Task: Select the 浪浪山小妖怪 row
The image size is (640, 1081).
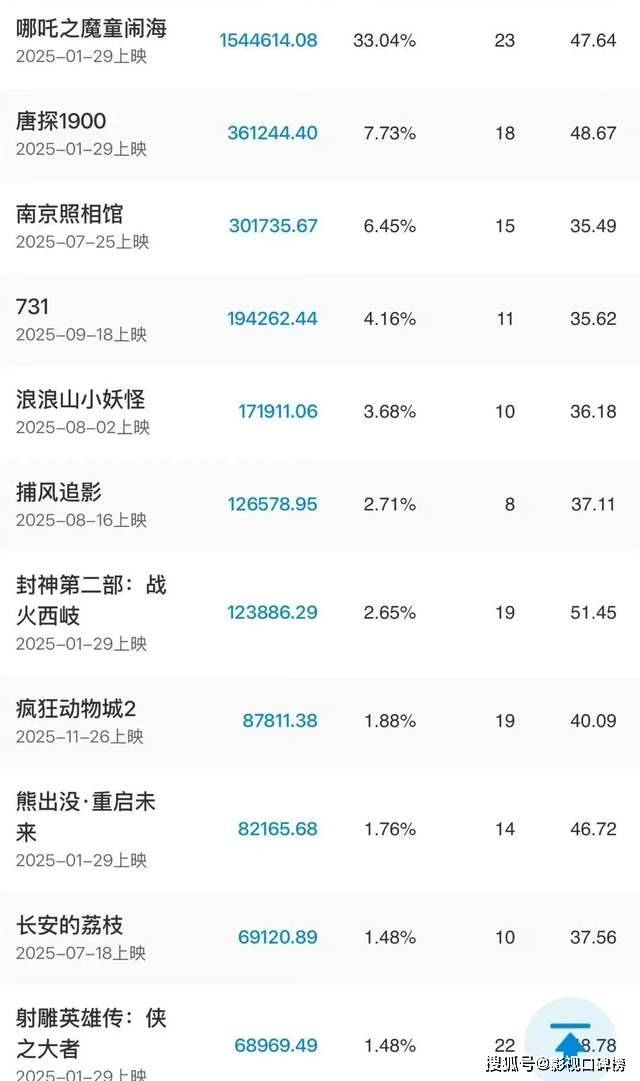Action: tap(81, 399)
